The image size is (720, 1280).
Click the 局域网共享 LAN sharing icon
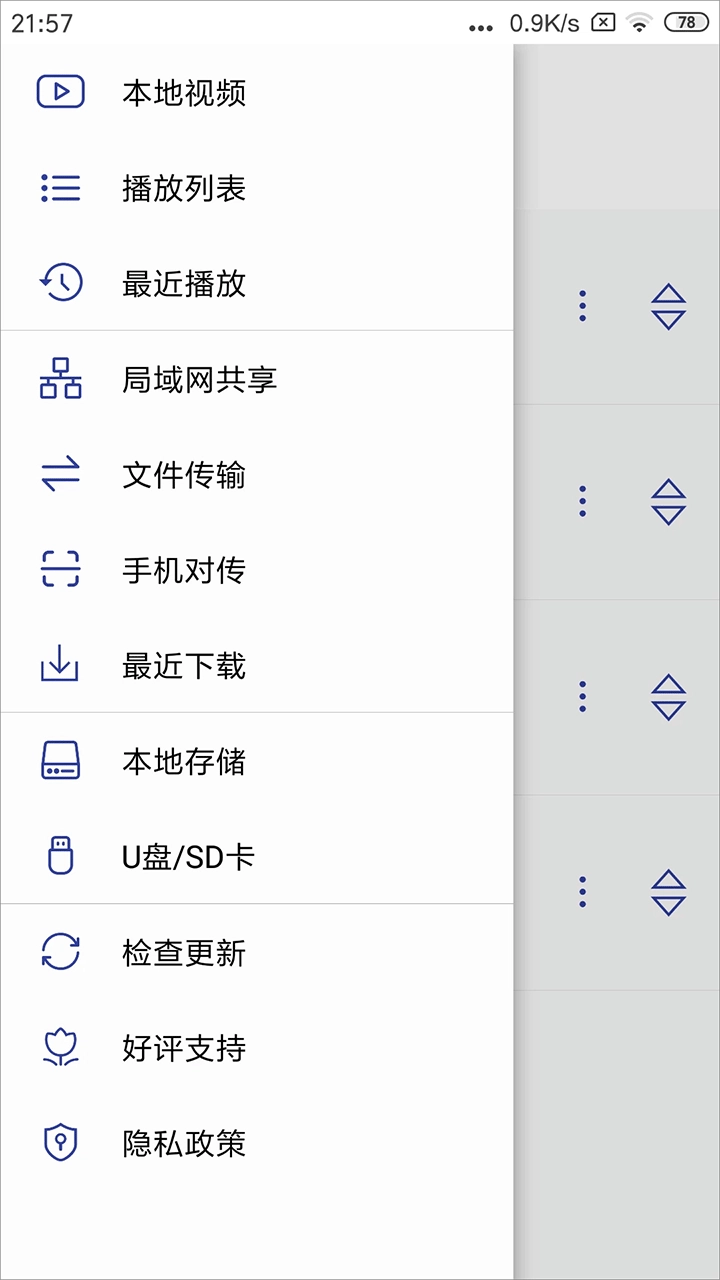point(60,379)
